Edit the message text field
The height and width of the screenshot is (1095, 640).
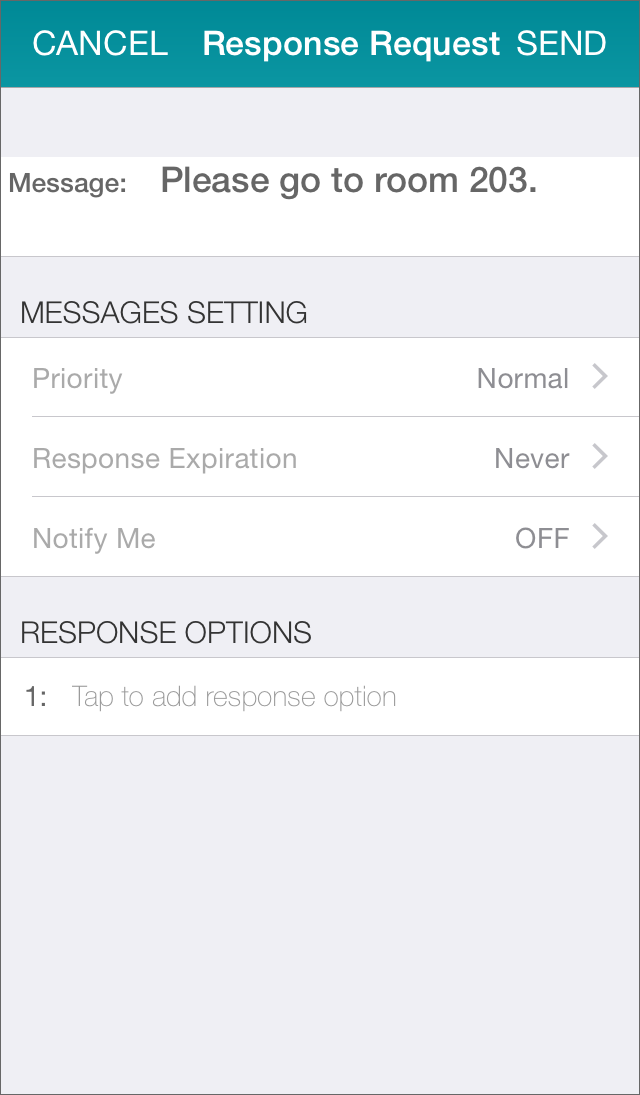[349, 181]
